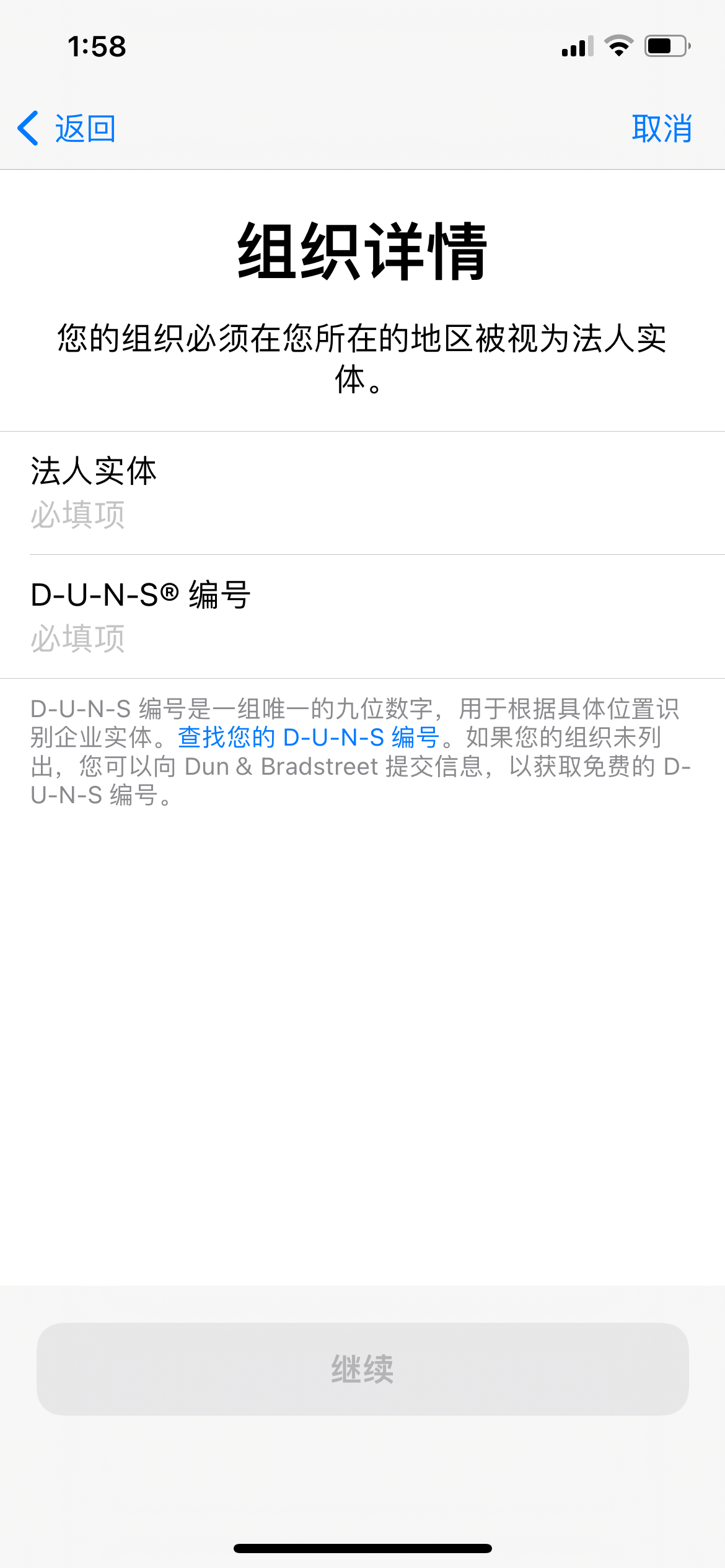This screenshot has width=725, height=1568.
Task: Tap 取消 to cancel enrollment
Action: tap(662, 129)
